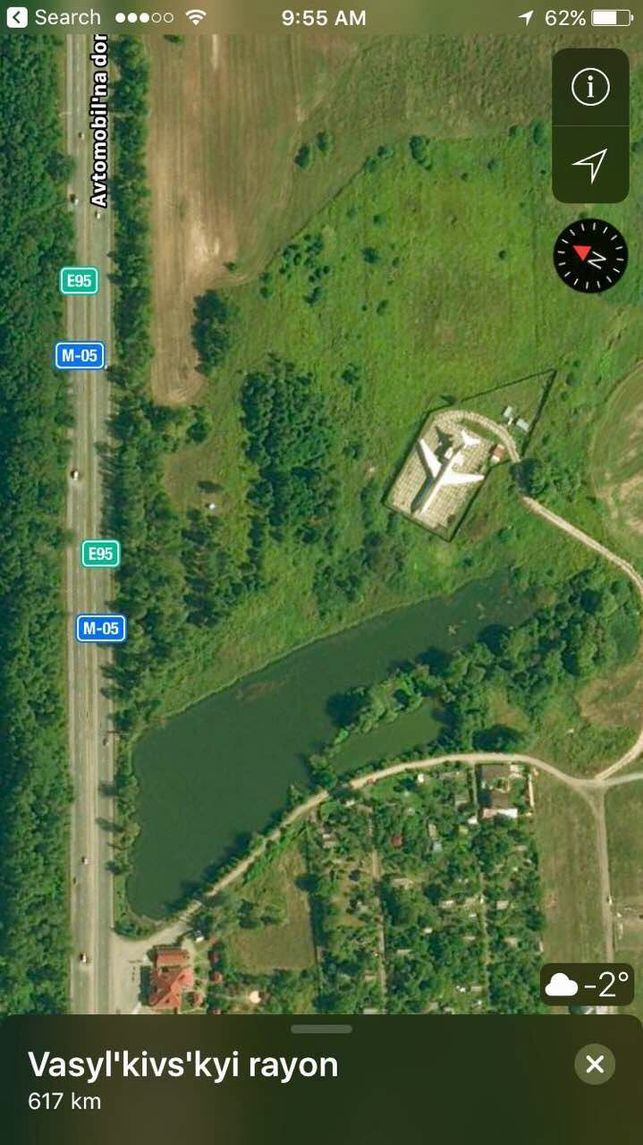Close the Vasyl'kivs'kyi rayon card
Image resolution: width=643 pixels, height=1145 pixels.
[594, 1064]
